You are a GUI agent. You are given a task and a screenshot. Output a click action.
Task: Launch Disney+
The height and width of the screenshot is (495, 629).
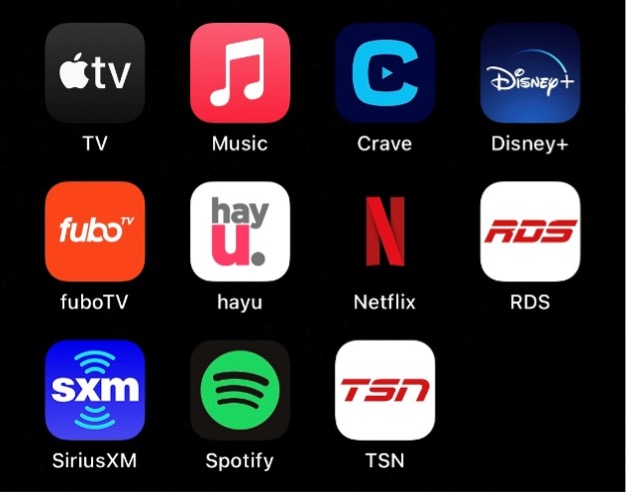(x=530, y=73)
